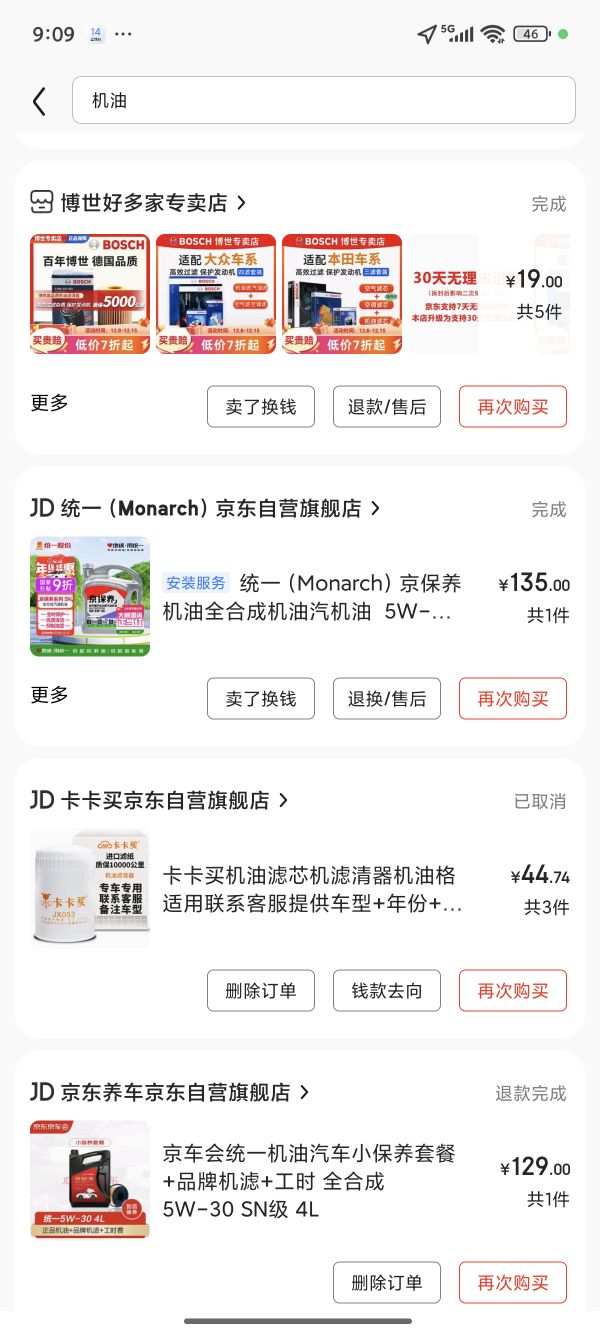Viewport: 600px width, 1335px height.
Task: Reorder the 京车会小保养套餐
Action: point(512,1283)
